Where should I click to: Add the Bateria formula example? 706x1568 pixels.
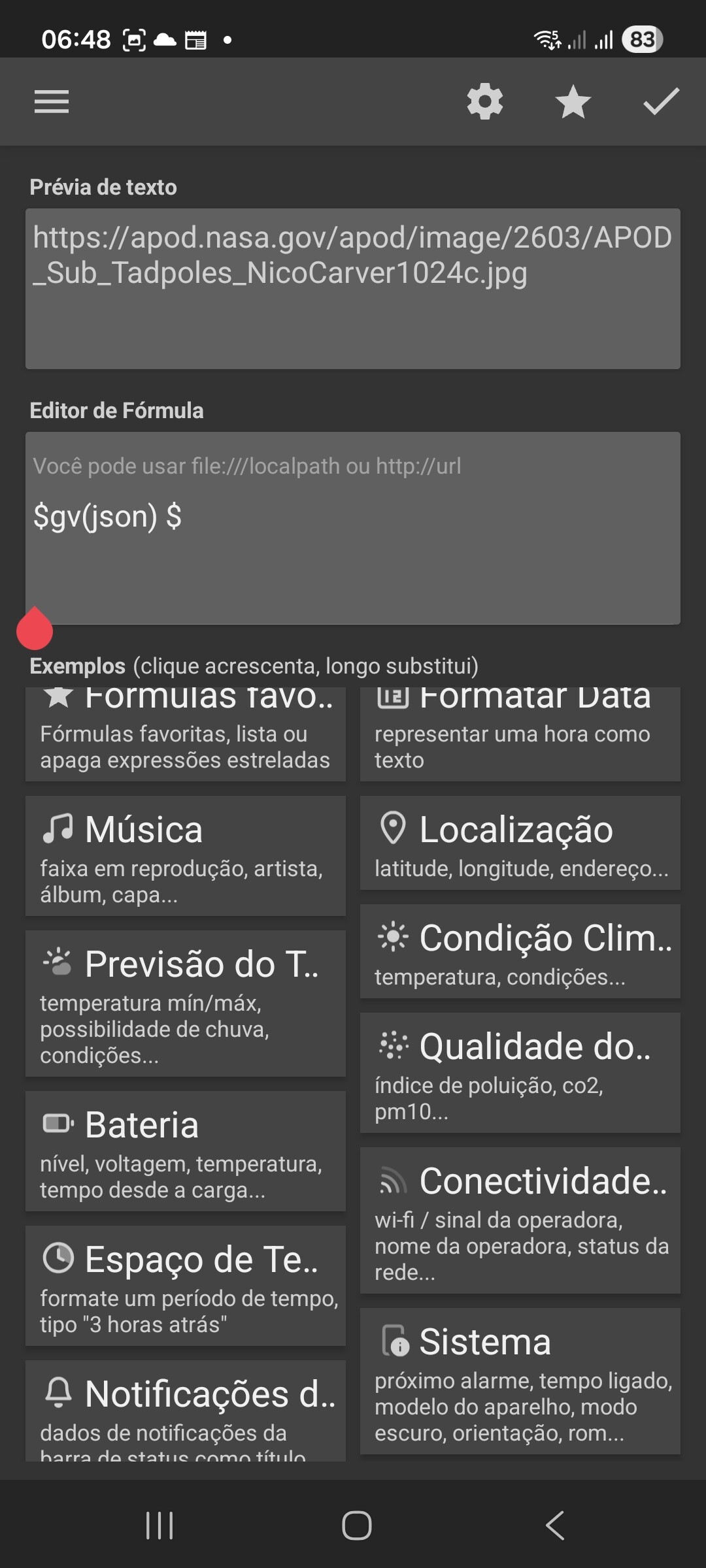pos(186,1151)
